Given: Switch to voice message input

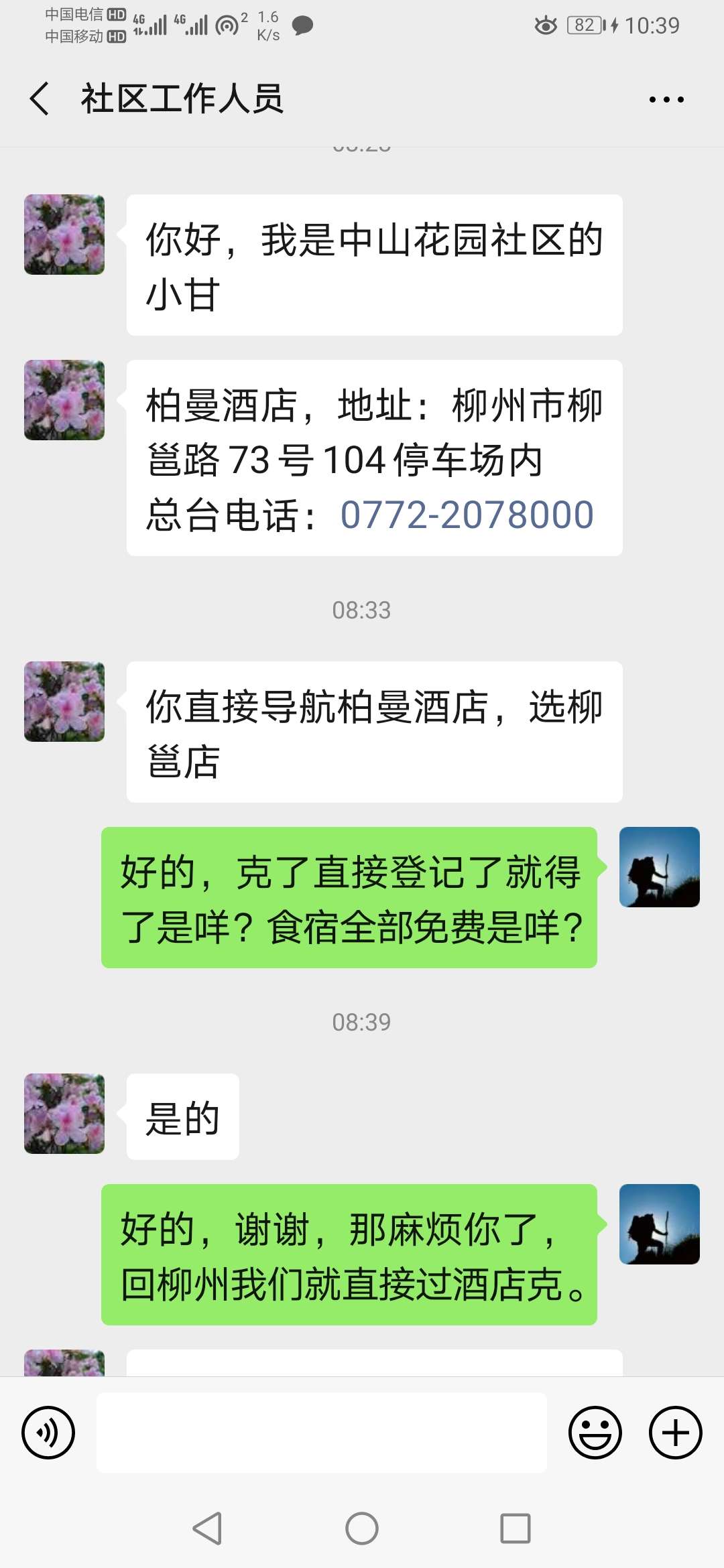Looking at the screenshot, I should [48, 1433].
